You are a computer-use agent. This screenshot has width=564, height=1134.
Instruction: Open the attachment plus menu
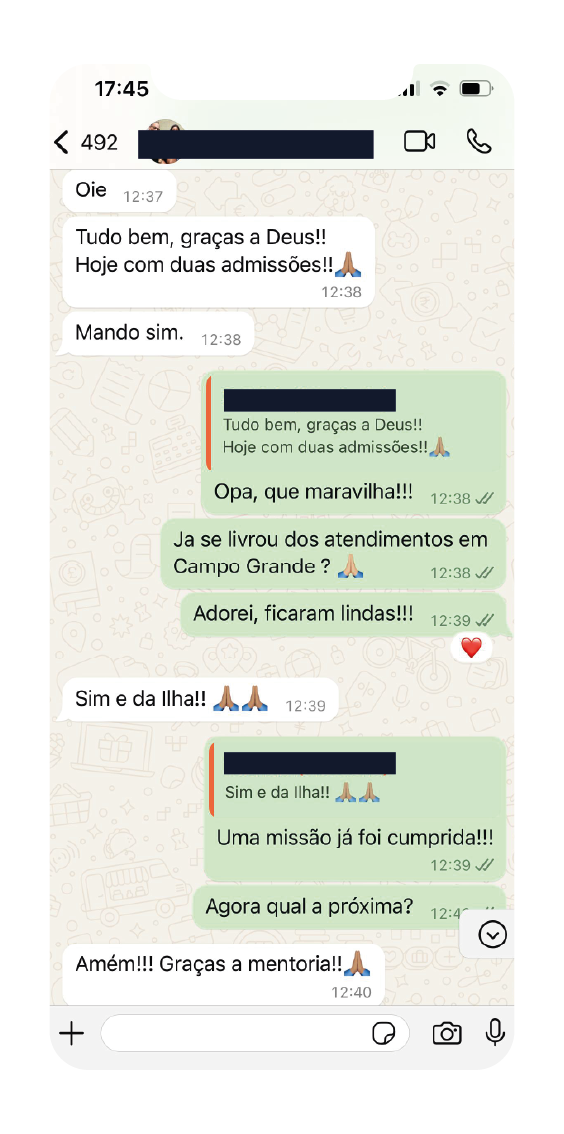pos(72,1033)
